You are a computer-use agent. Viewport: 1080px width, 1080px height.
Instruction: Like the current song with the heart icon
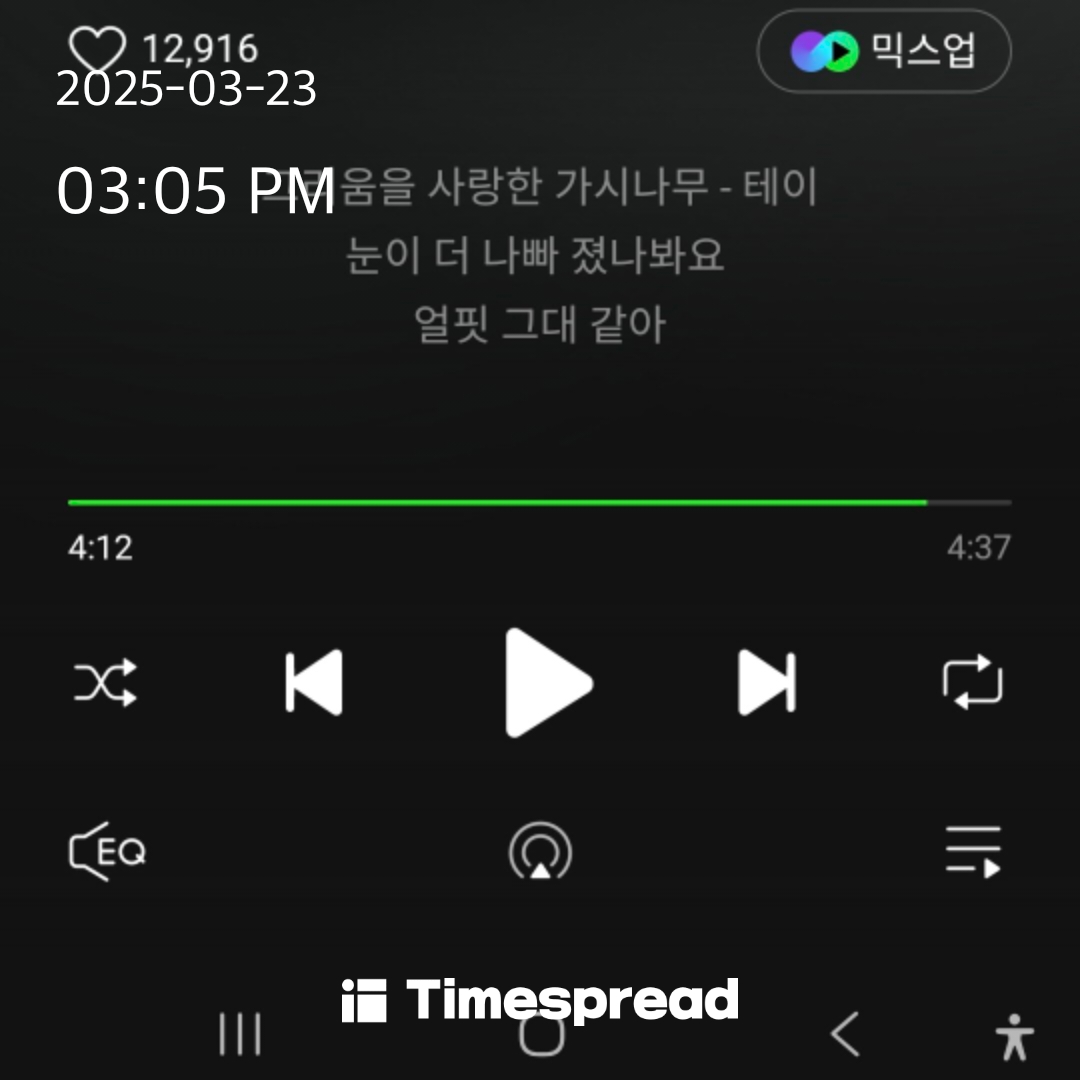tap(96, 49)
